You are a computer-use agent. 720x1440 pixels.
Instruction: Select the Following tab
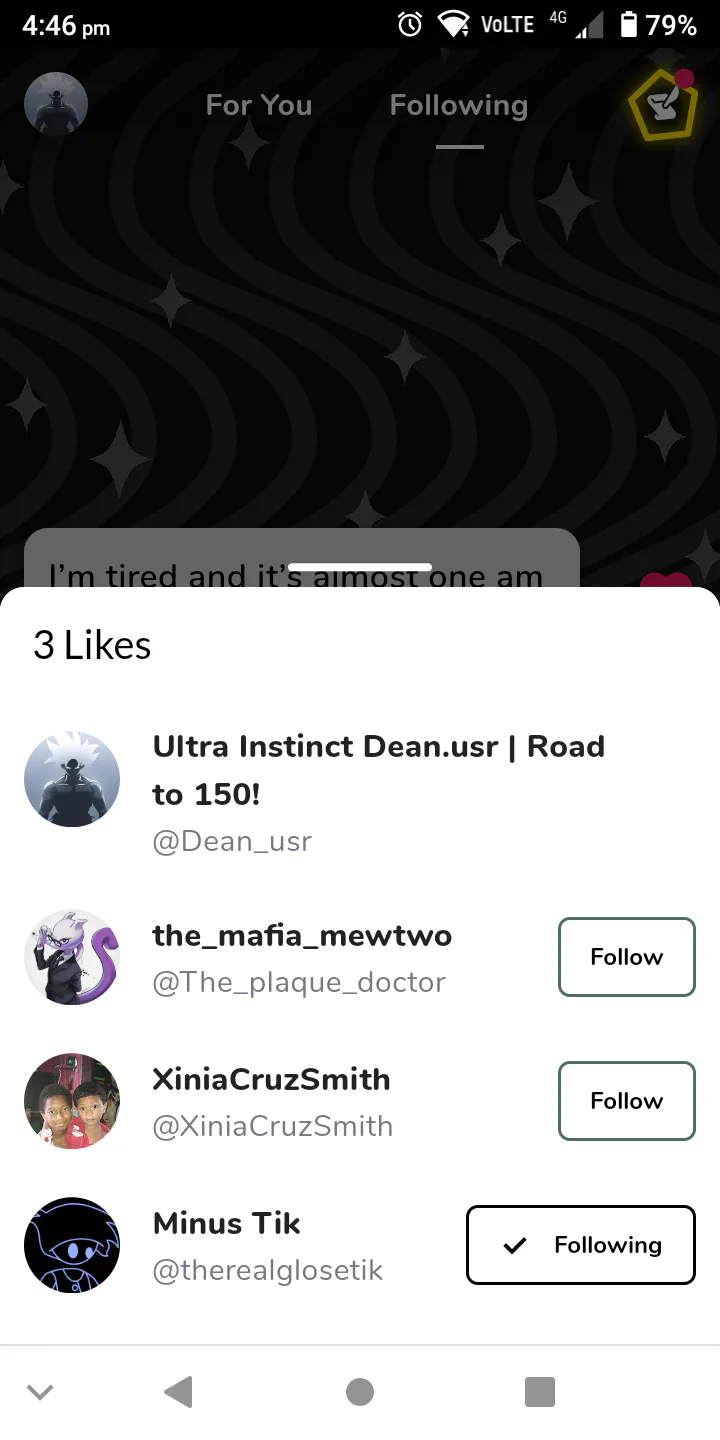tap(458, 106)
